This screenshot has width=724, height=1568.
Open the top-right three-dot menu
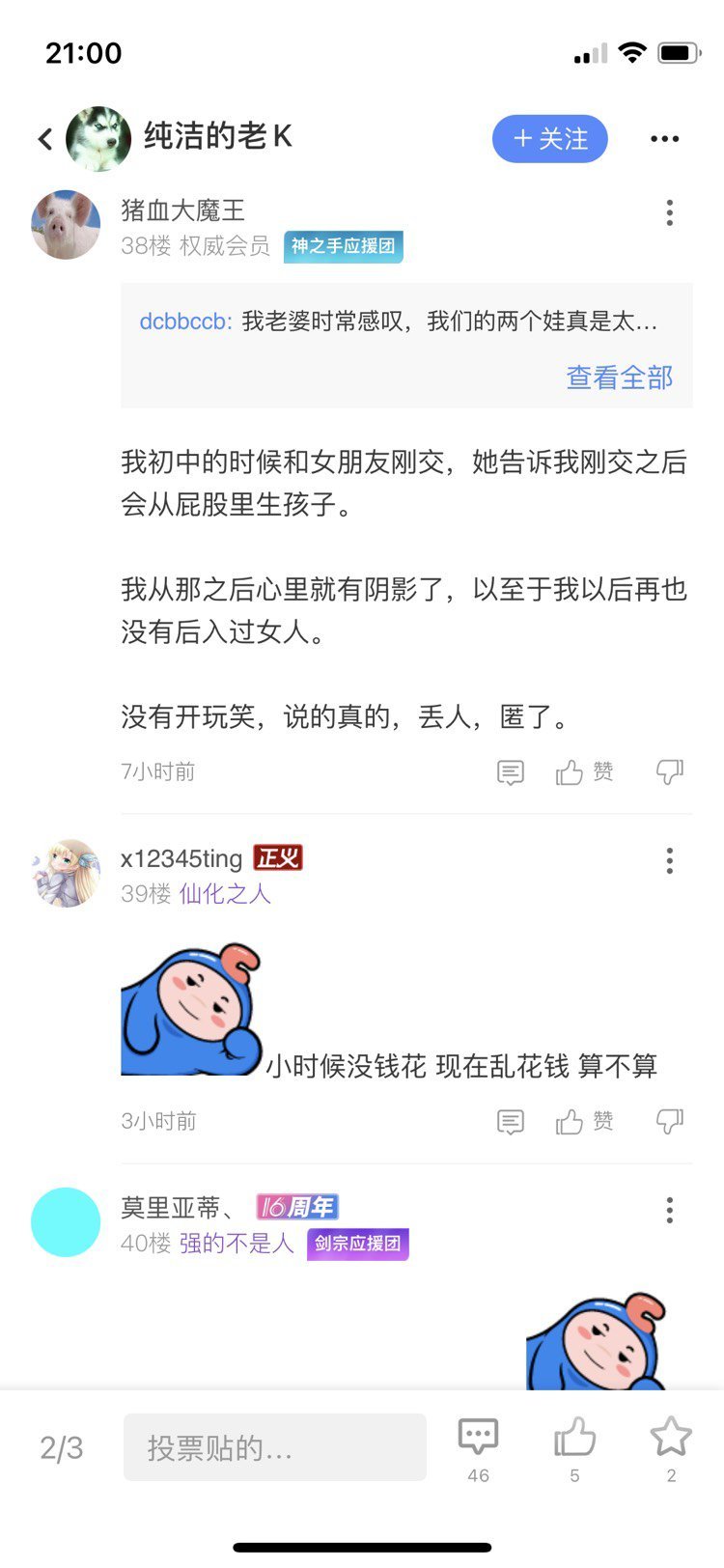664,139
